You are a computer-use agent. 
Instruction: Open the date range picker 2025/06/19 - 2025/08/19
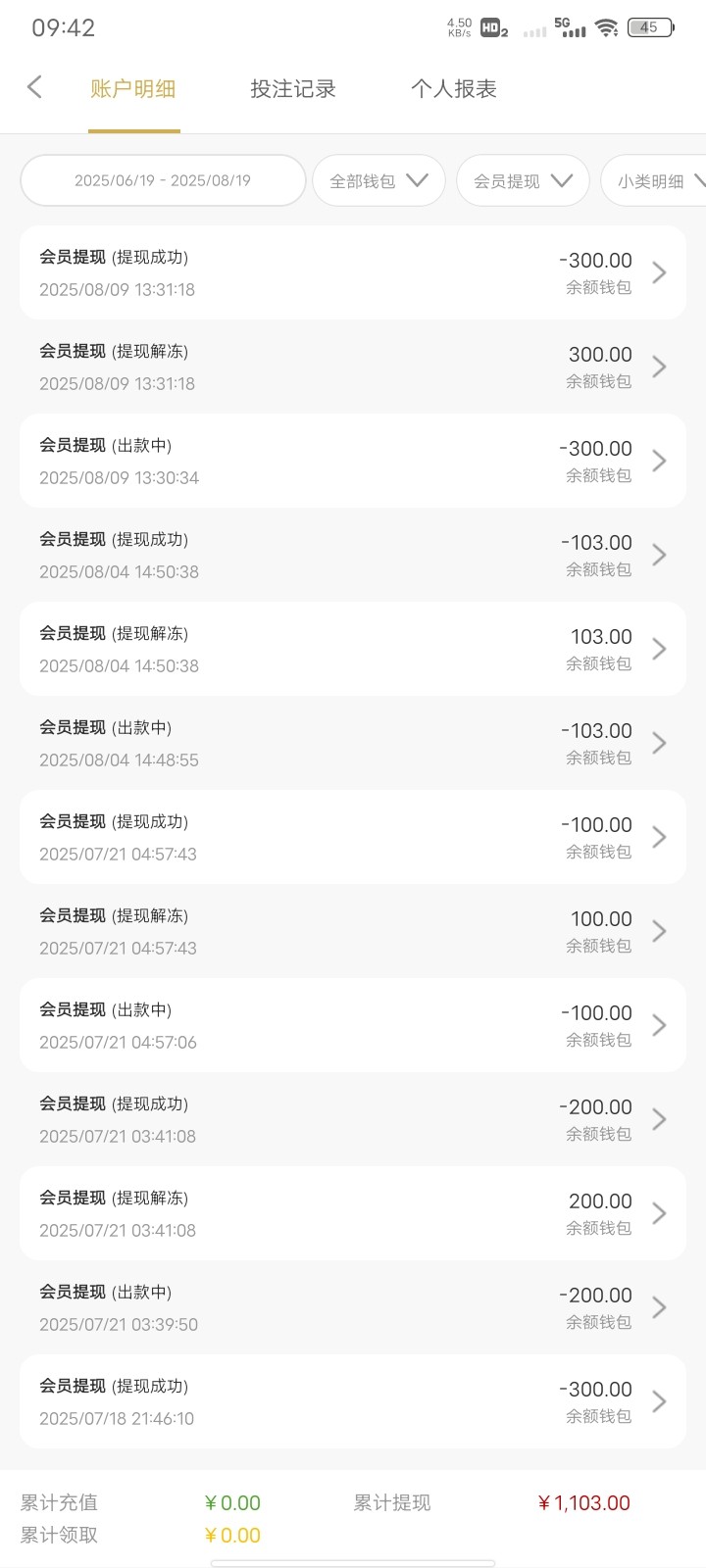coord(163,181)
